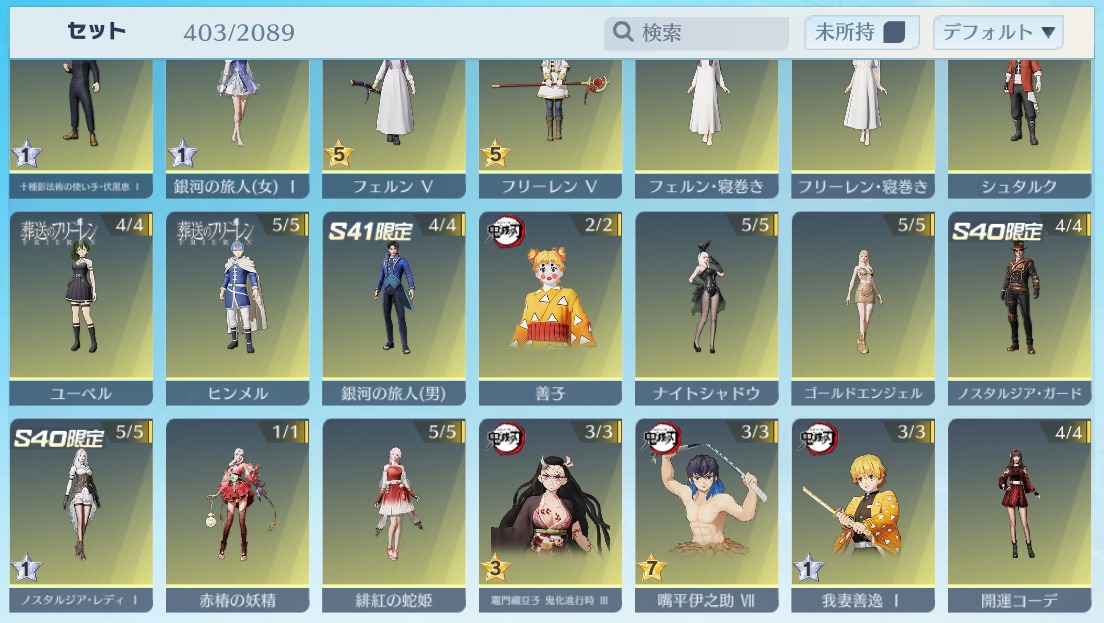The width and height of the screenshot is (1104, 623).
Task: Expand the デフォルト sort dropdown
Action: [997, 33]
